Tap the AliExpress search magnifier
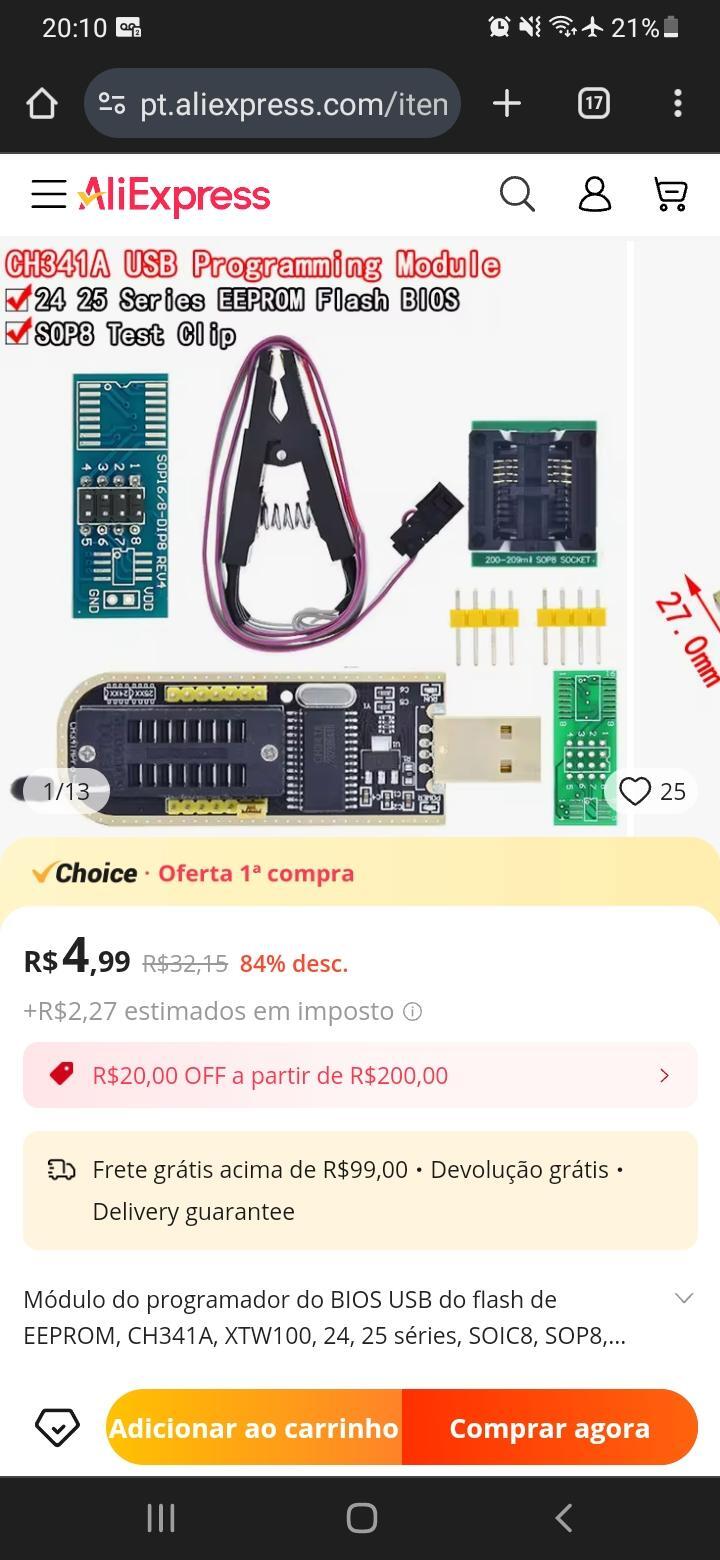 (517, 194)
